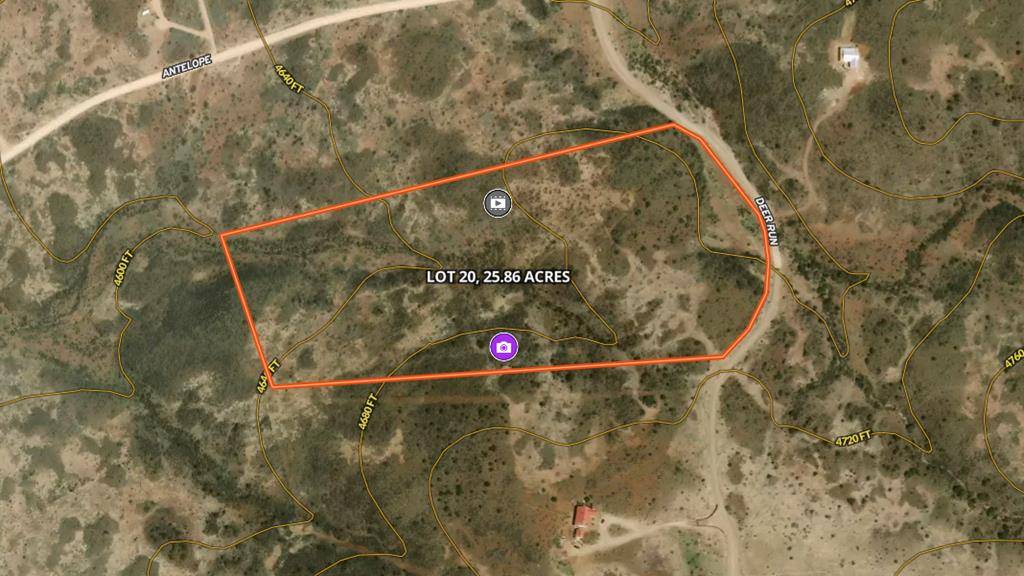Image resolution: width=1024 pixels, height=576 pixels.
Task: Open the purple camera photo marker
Action: 504,346
